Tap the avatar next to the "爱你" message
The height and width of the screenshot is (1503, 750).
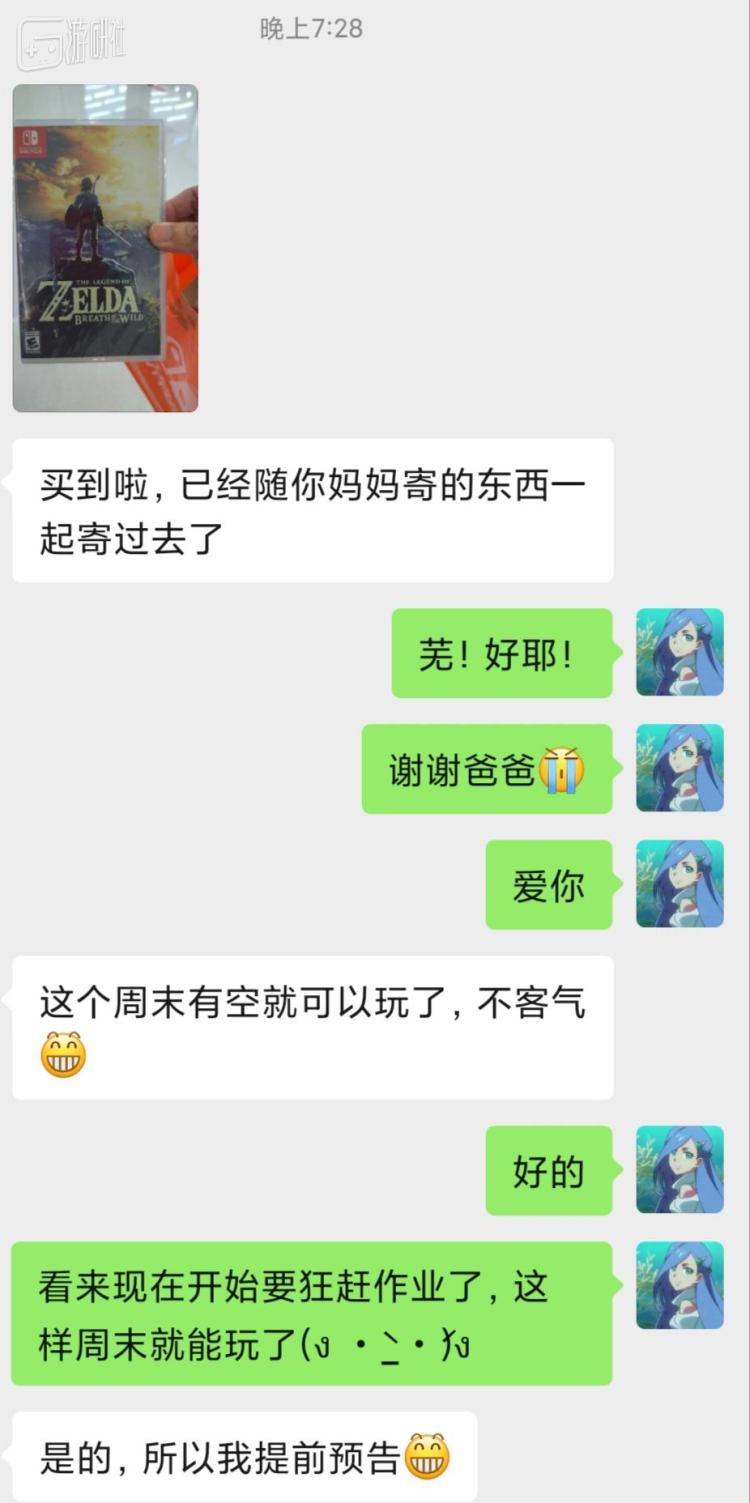coord(680,884)
